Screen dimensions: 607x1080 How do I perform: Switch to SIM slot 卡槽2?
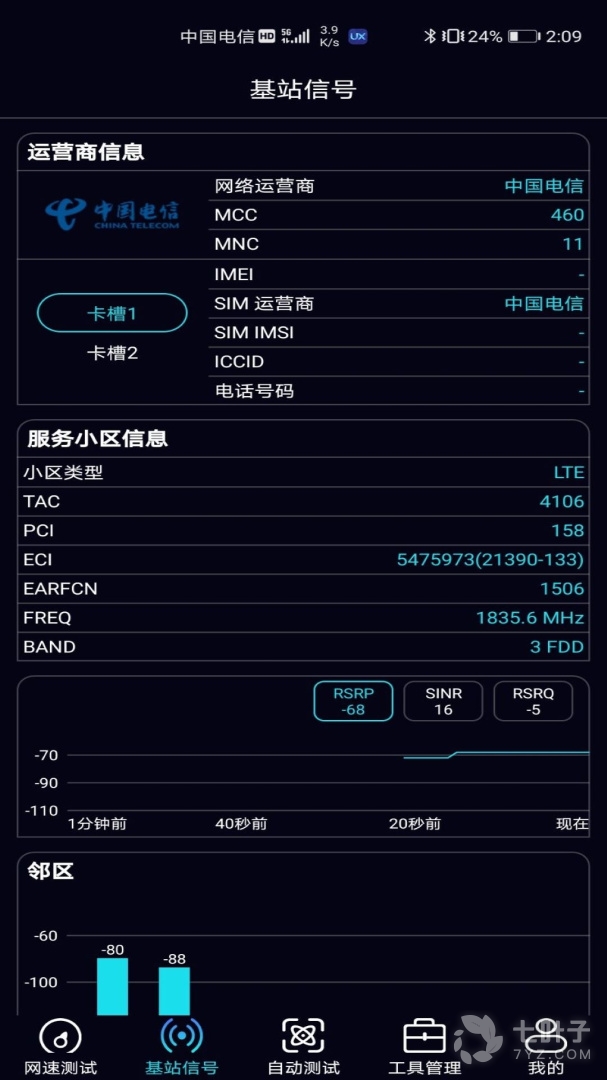tap(112, 353)
